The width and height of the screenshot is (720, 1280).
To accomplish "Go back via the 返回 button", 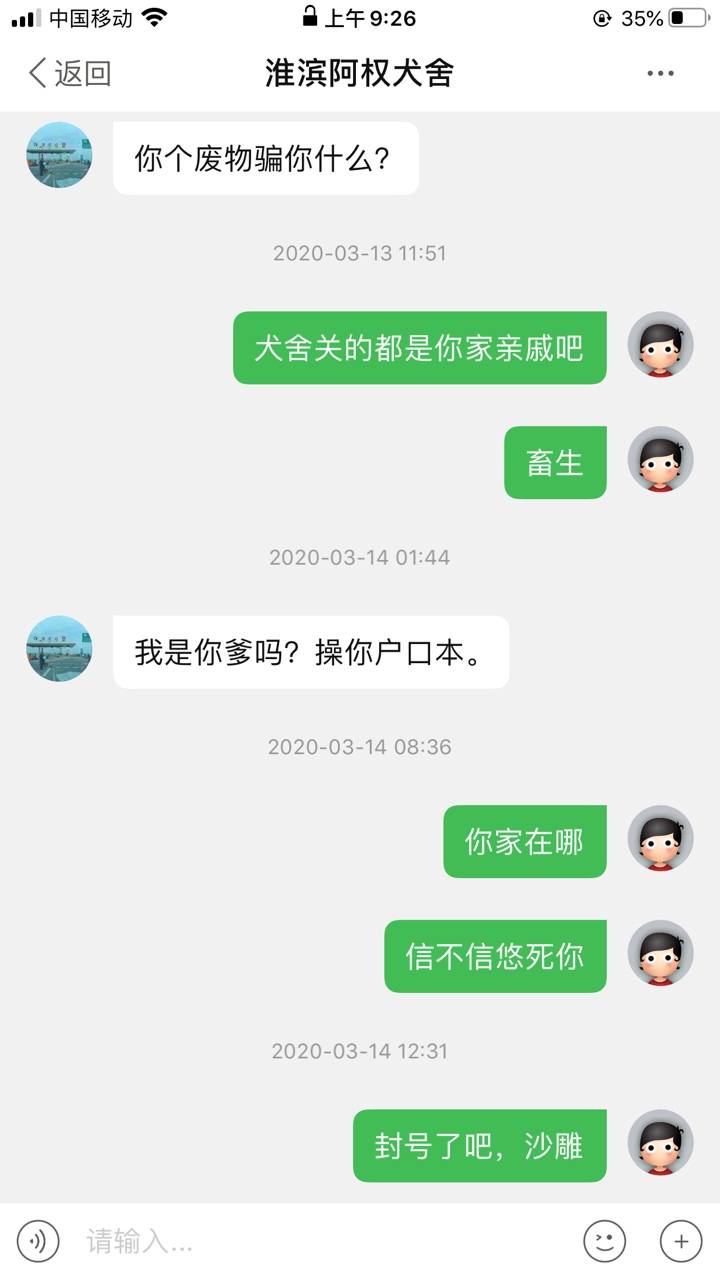I will click(68, 73).
